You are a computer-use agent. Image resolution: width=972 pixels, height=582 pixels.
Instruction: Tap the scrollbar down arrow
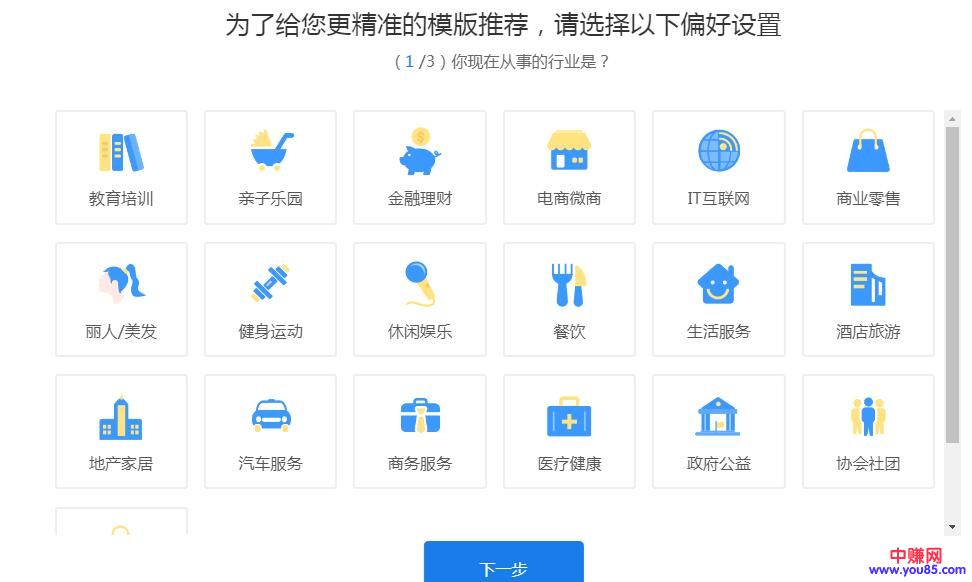952,526
